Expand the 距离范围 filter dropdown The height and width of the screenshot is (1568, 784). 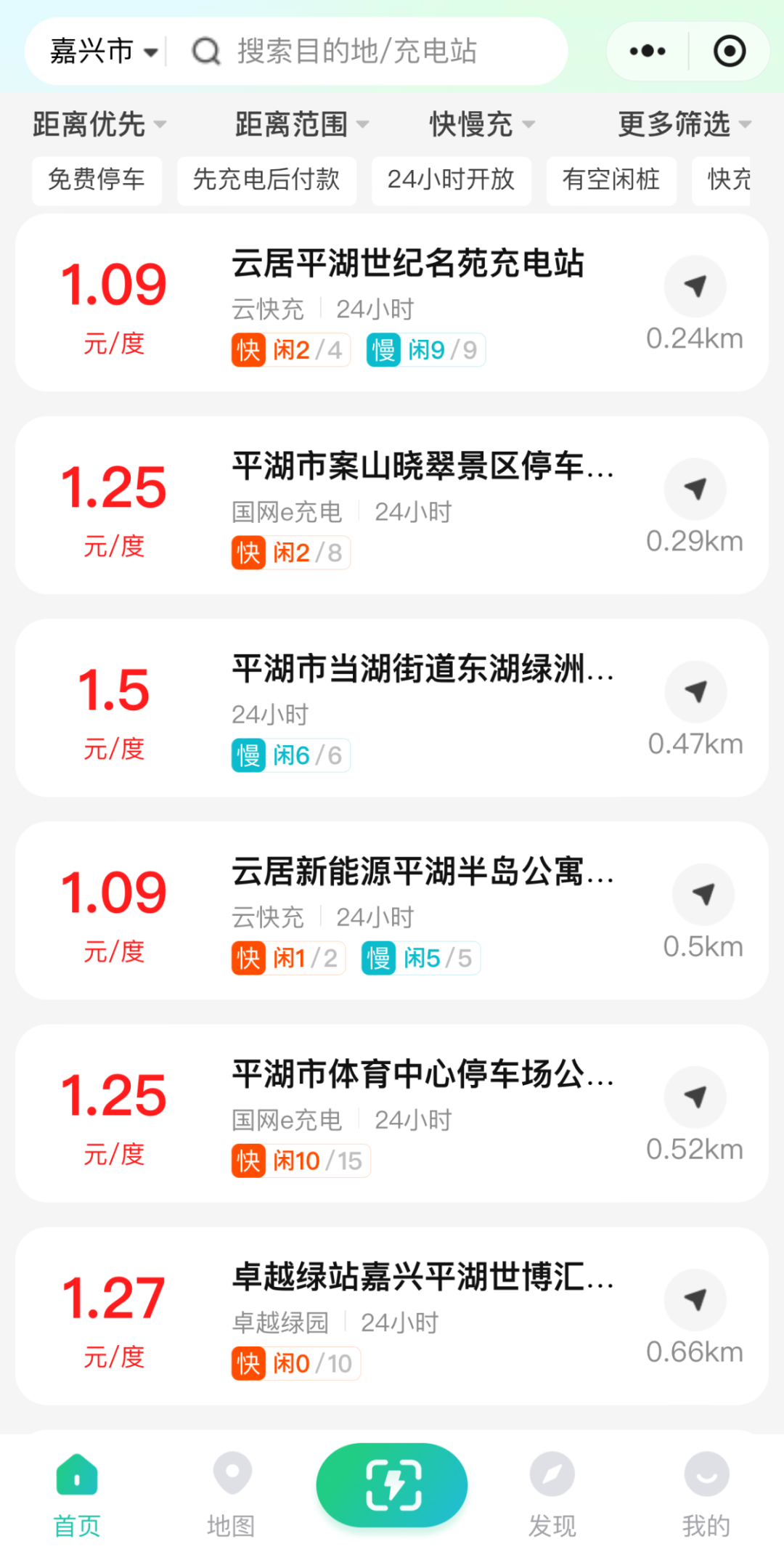click(x=302, y=124)
